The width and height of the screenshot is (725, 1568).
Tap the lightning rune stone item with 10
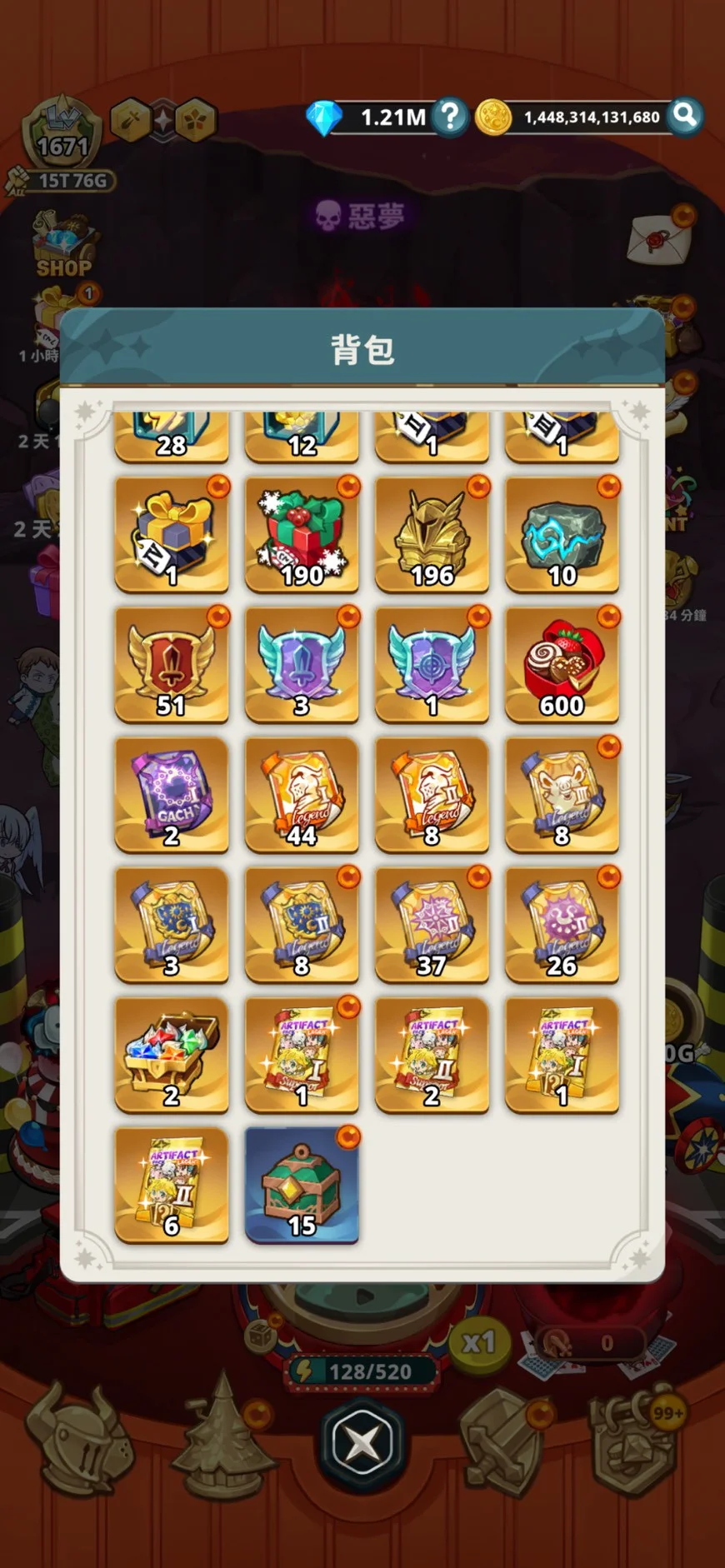tap(562, 535)
